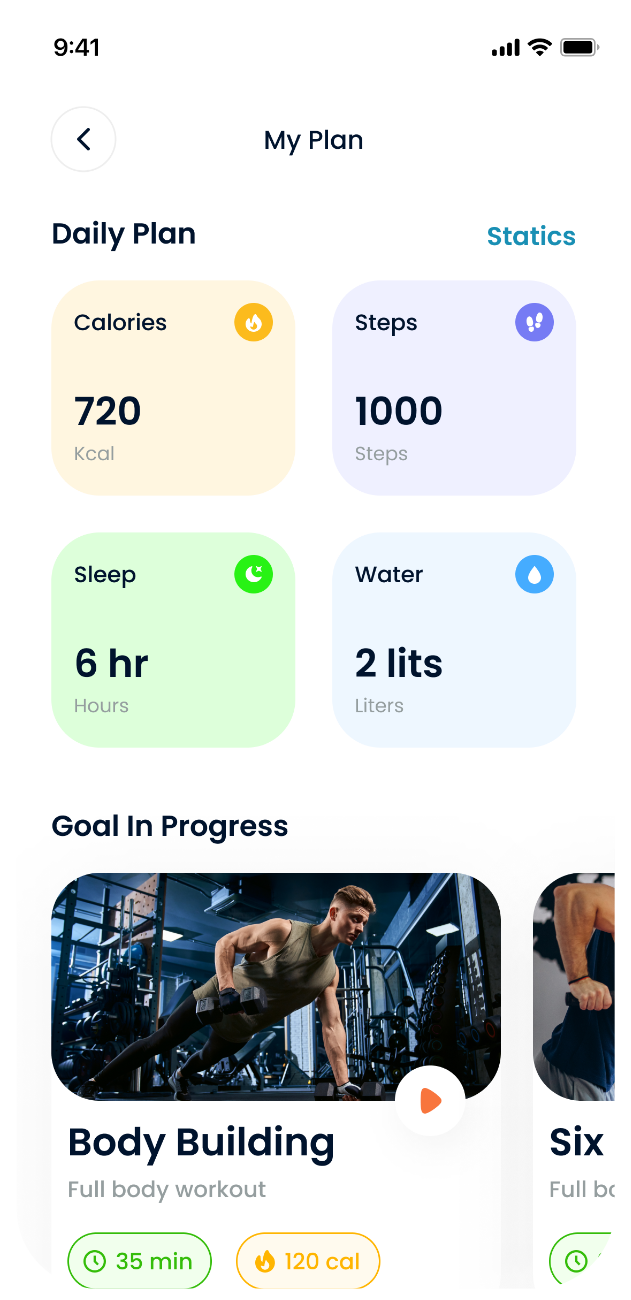631x1300 pixels.
Task: Open the Calories card
Action: [x=173, y=388]
